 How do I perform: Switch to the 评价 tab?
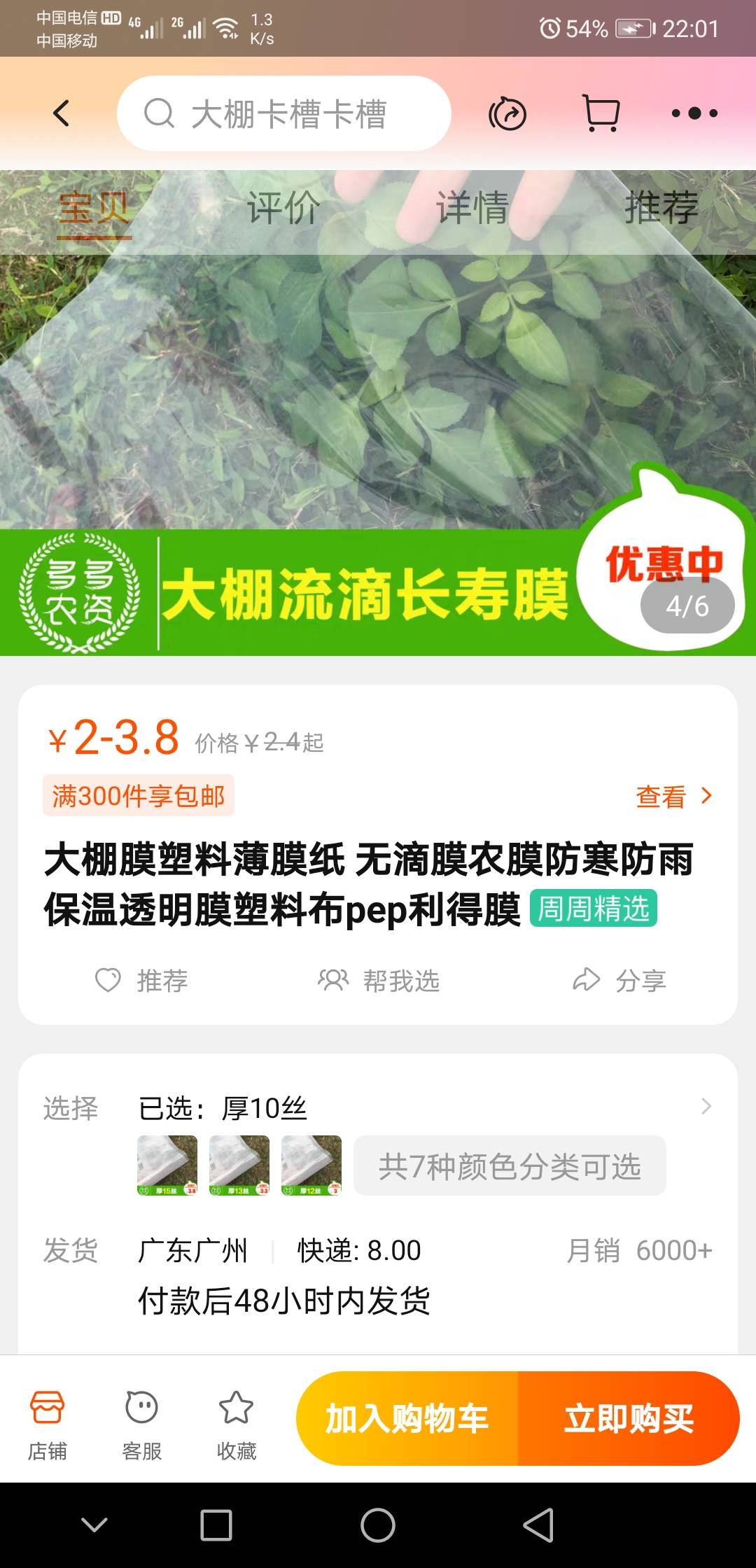[x=283, y=208]
